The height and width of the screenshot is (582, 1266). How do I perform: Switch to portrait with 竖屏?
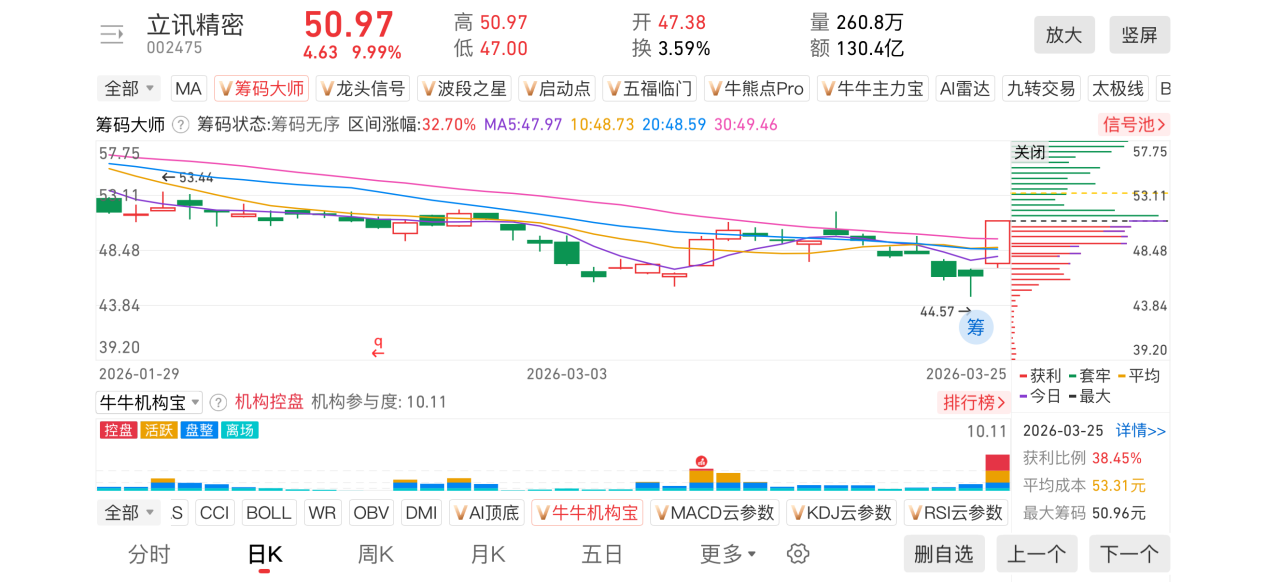tap(1139, 35)
